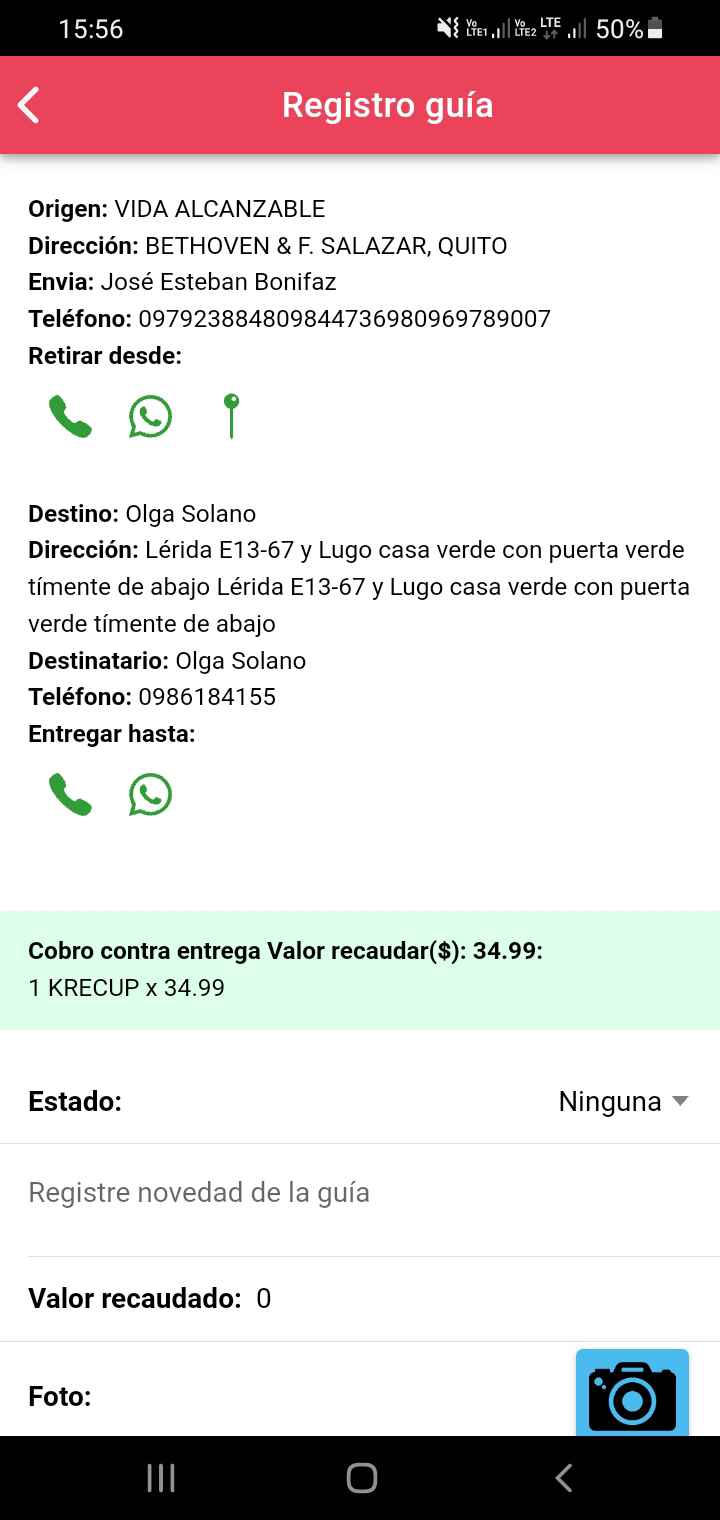WhatsApp the sender under Retirar desde

[150, 416]
